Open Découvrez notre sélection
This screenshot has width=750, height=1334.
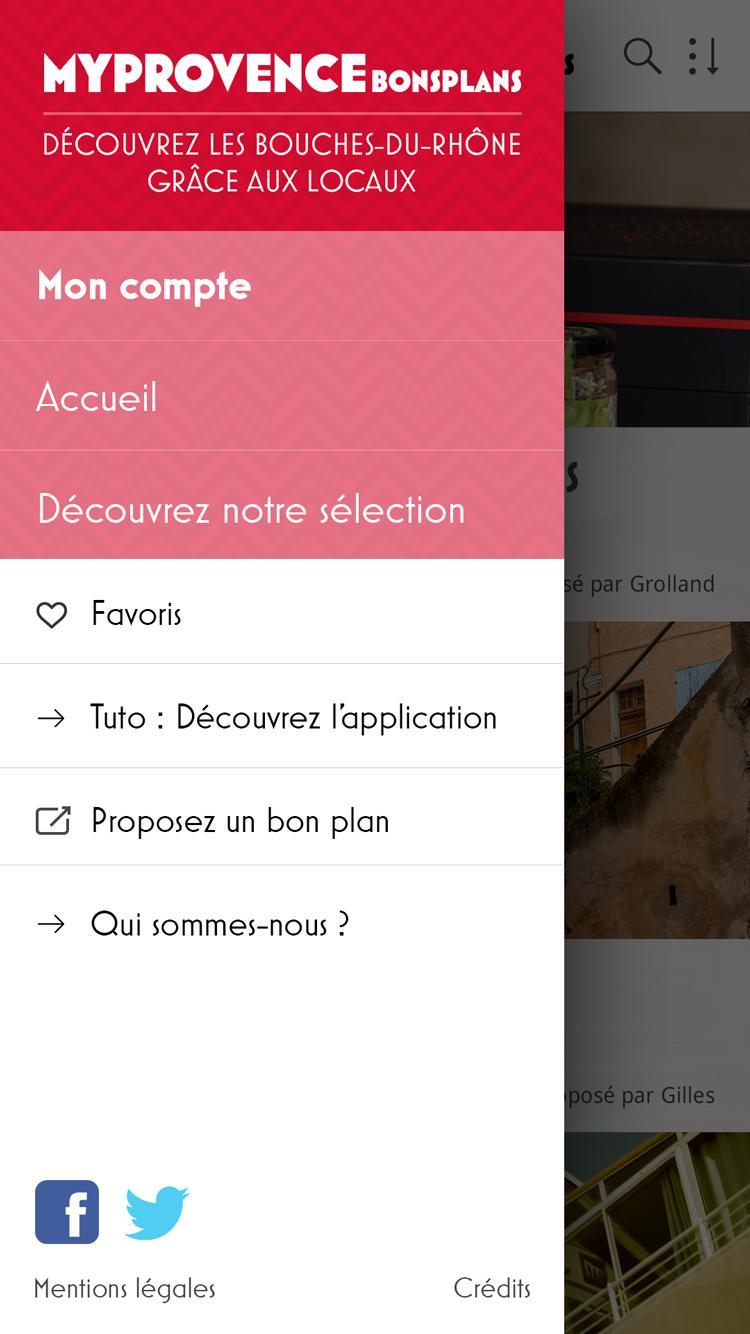251,509
